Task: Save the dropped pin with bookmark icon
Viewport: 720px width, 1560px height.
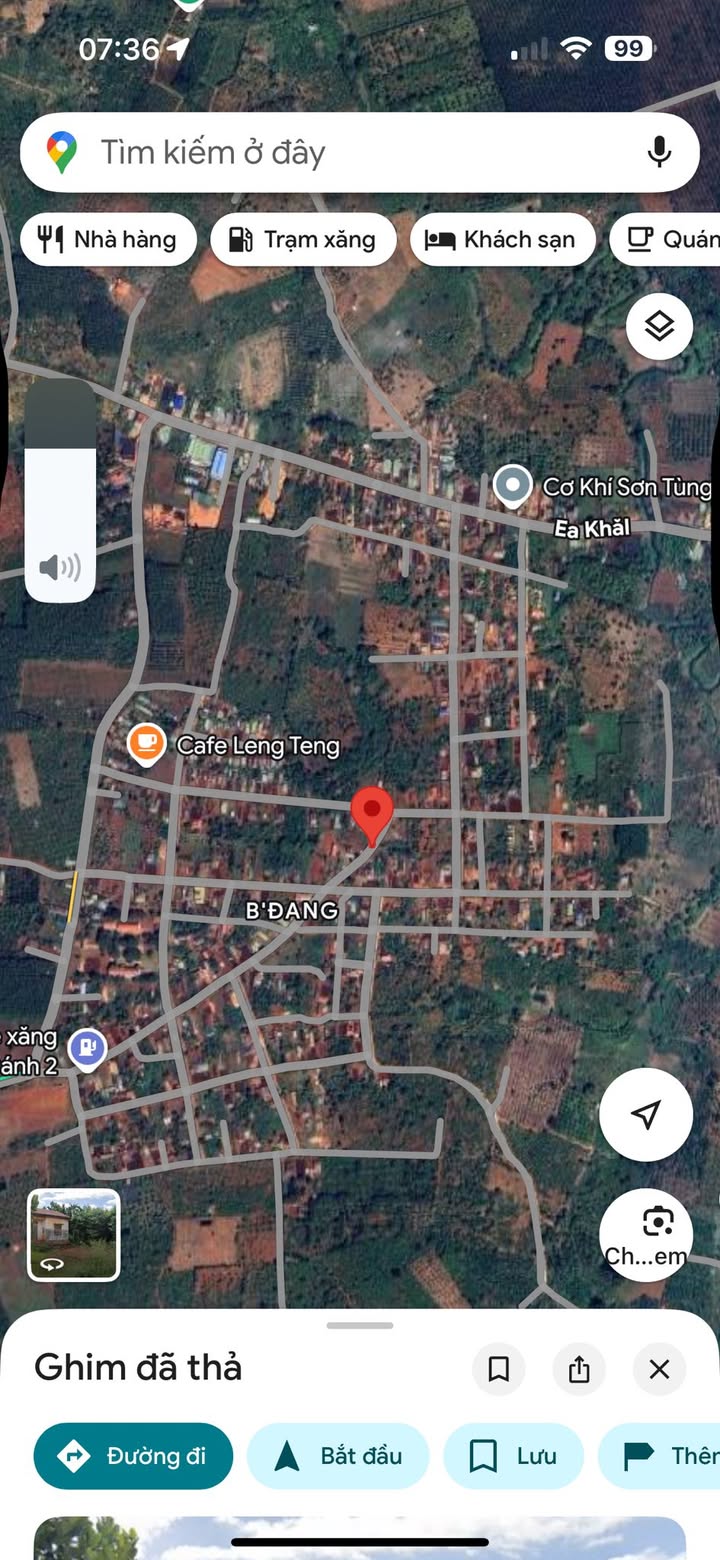Action: coord(498,1369)
